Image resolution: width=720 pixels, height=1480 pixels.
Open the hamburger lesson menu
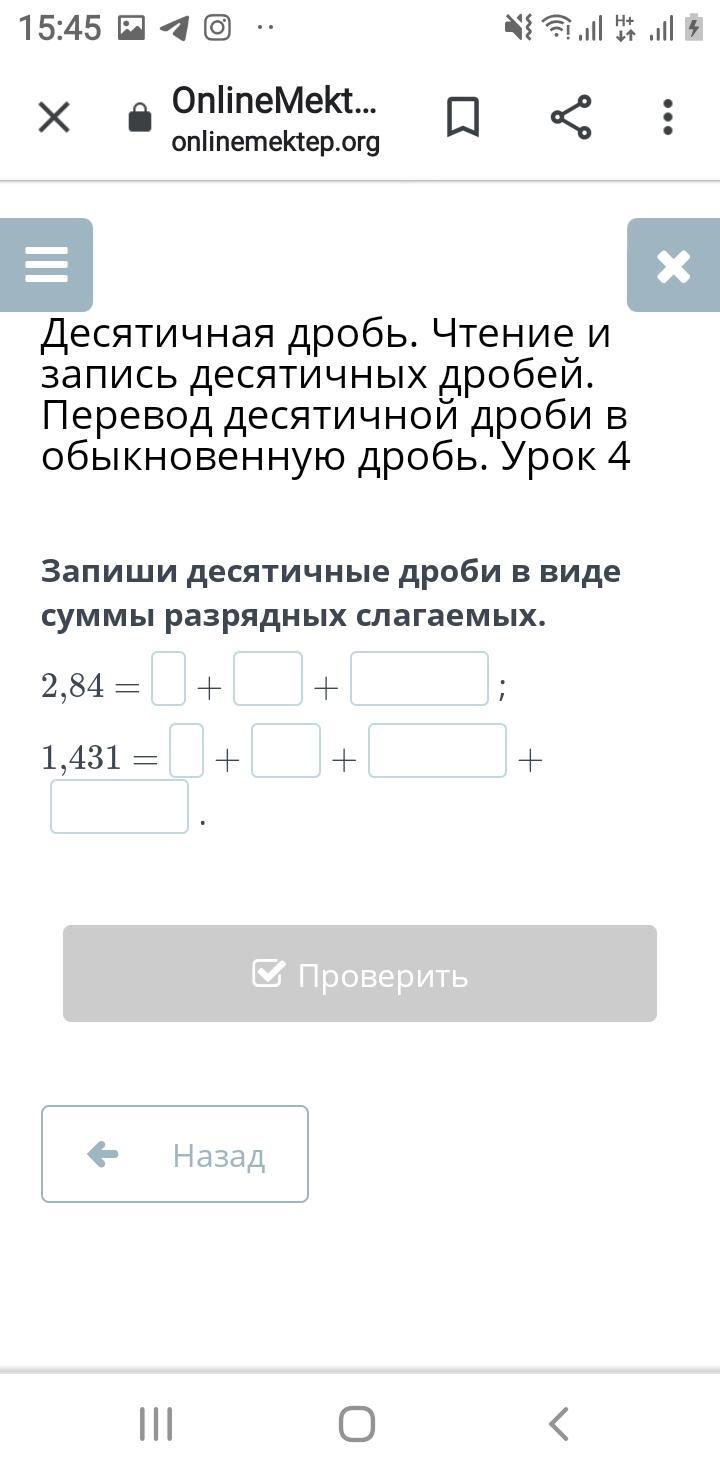tap(46, 265)
